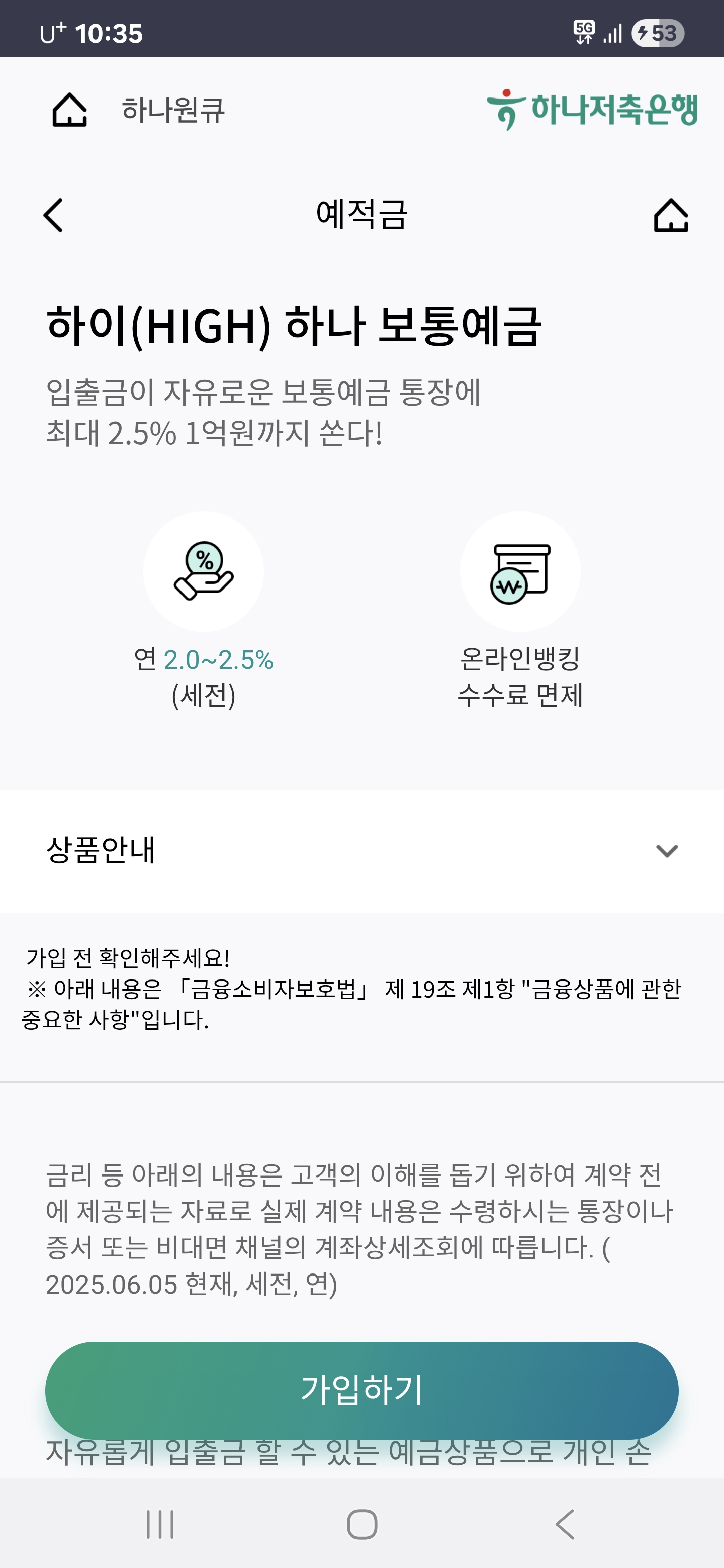Tap the home icon right of 예적금
Screen dimensions: 724x1568
tap(671, 215)
